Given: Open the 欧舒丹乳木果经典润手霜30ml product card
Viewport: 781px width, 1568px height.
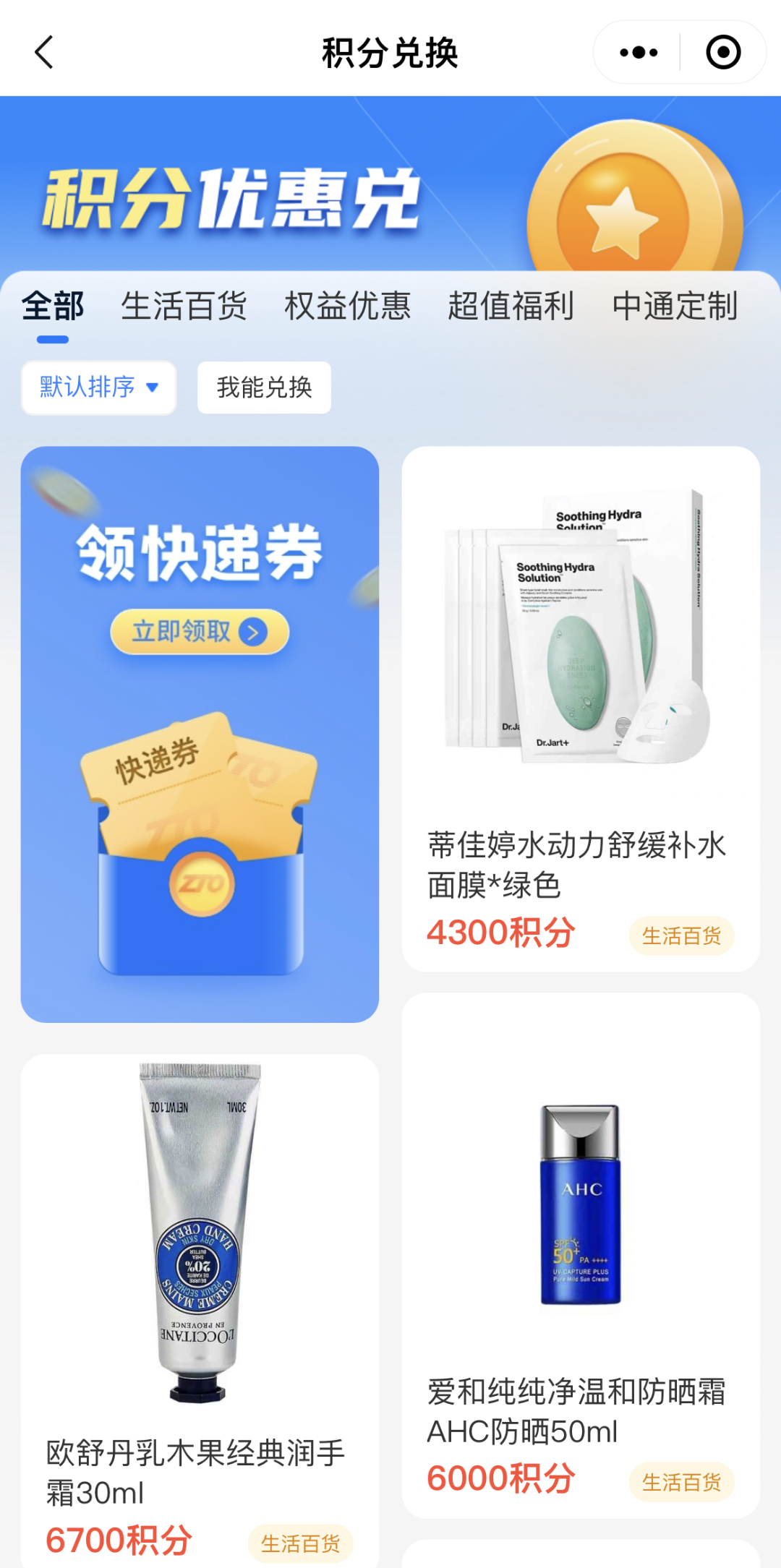Looking at the screenshot, I should click(200, 1301).
